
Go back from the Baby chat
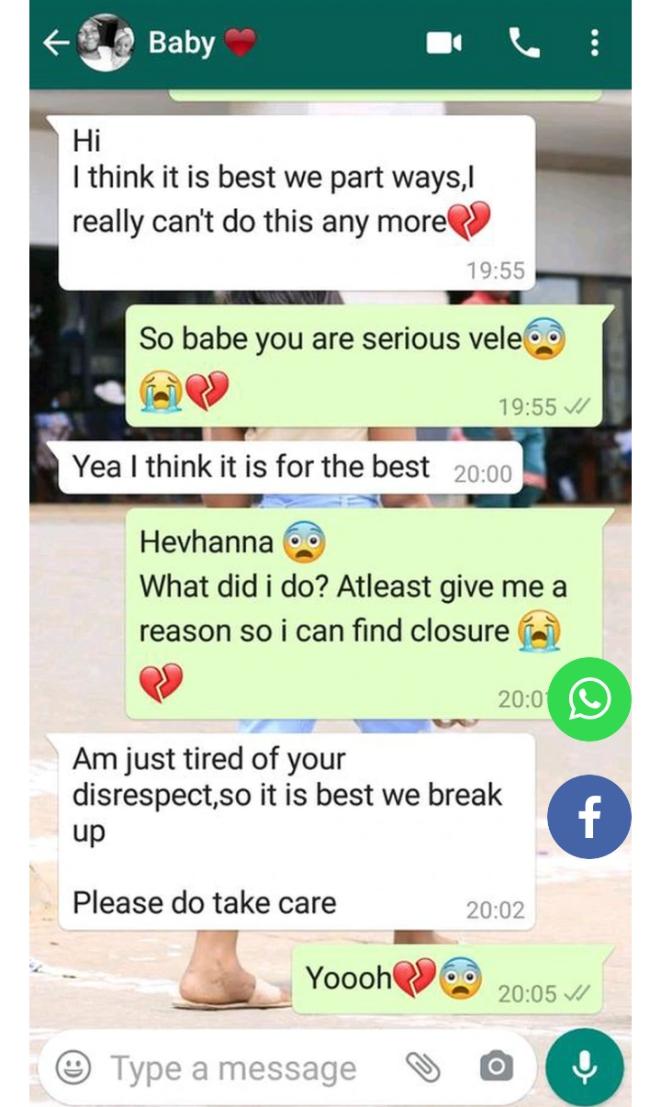pos(55,43)
